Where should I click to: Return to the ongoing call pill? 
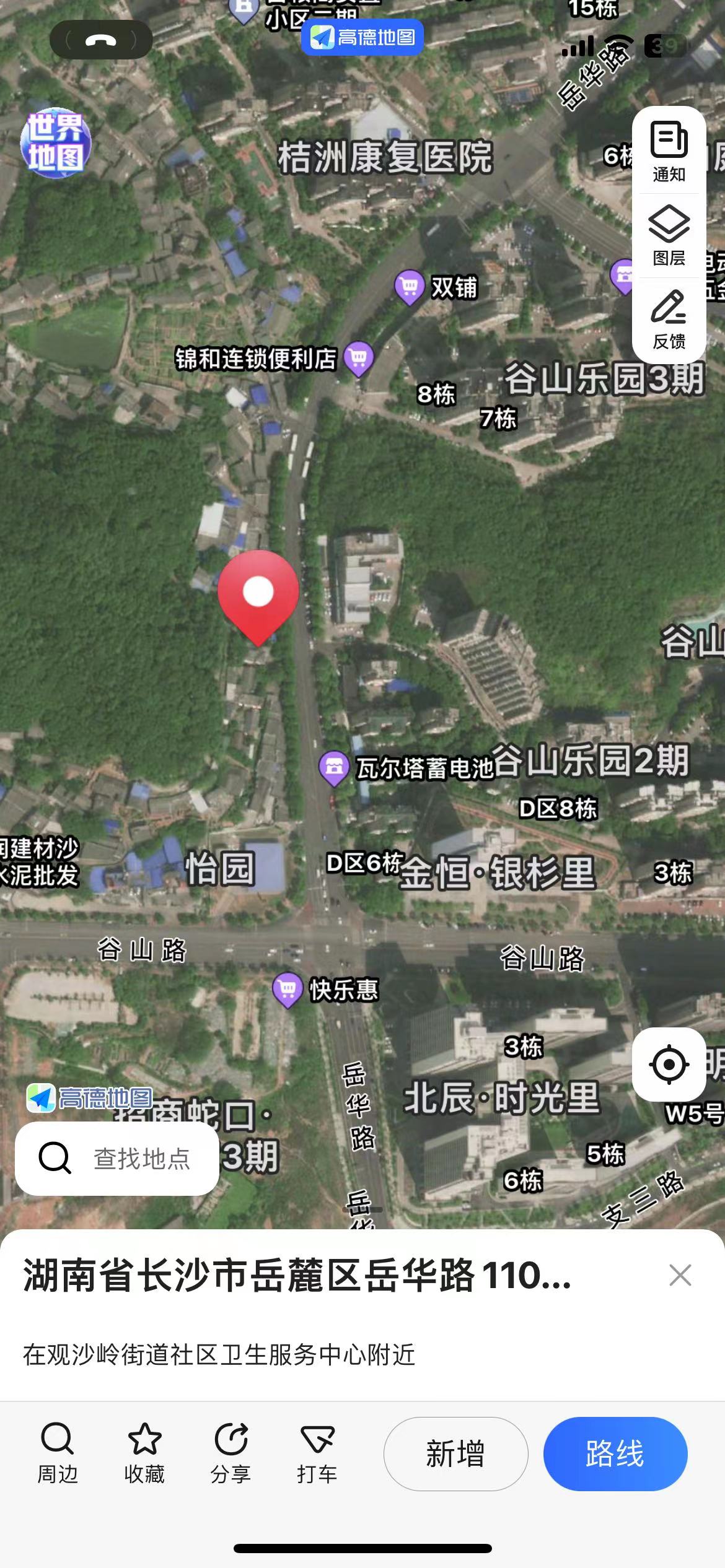coord(101,40)
